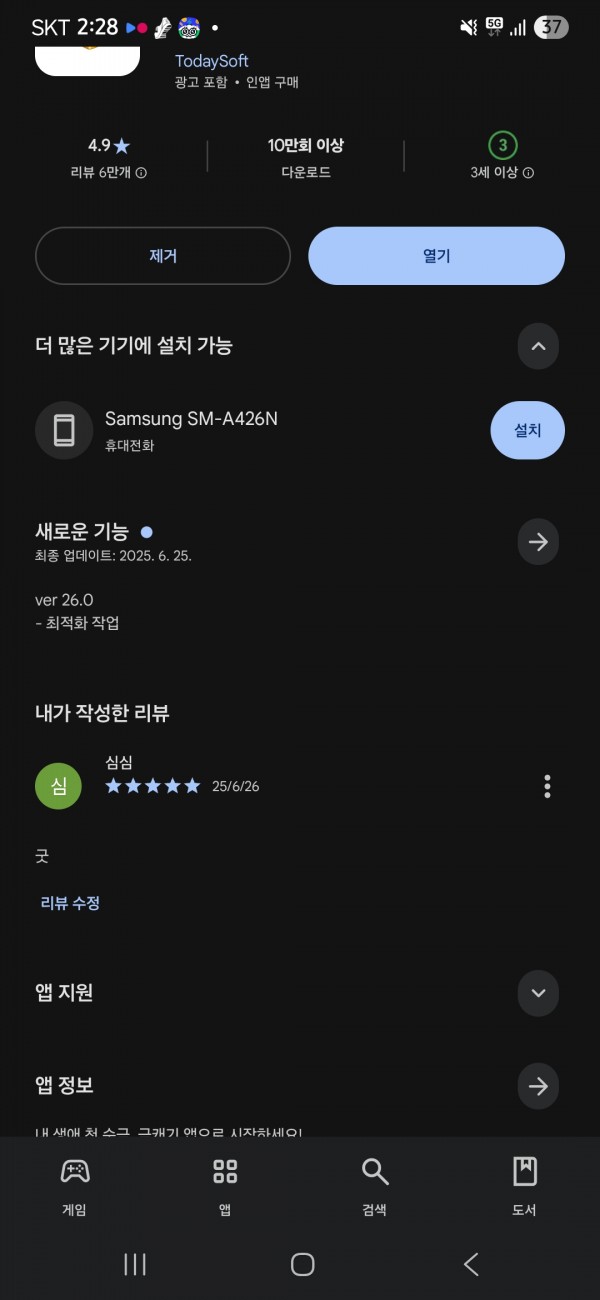The image size is (600, 1300).
Task: Go back with the system back button
Action: pos(471,1264)
